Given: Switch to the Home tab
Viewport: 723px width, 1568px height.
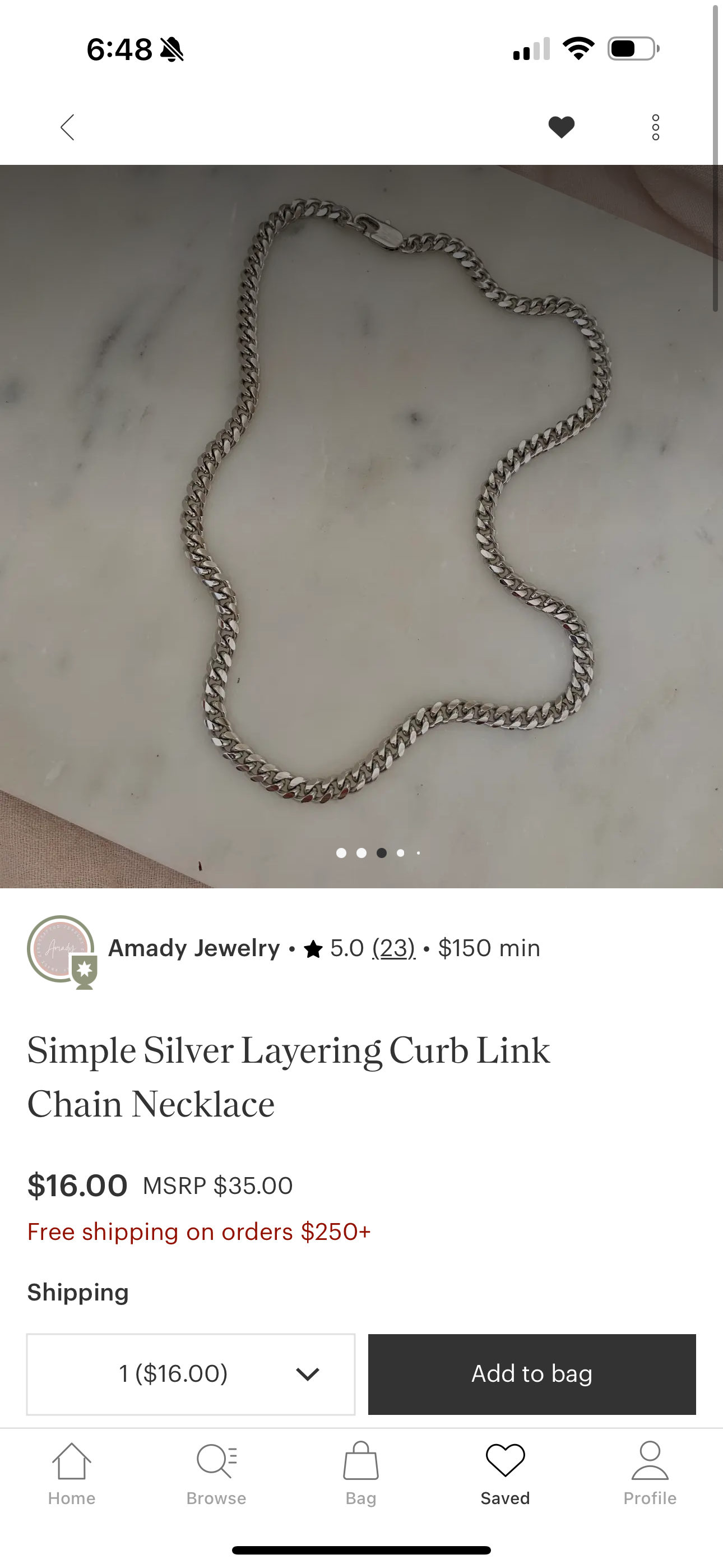Looking at the screenshot, I should 72,1473.
